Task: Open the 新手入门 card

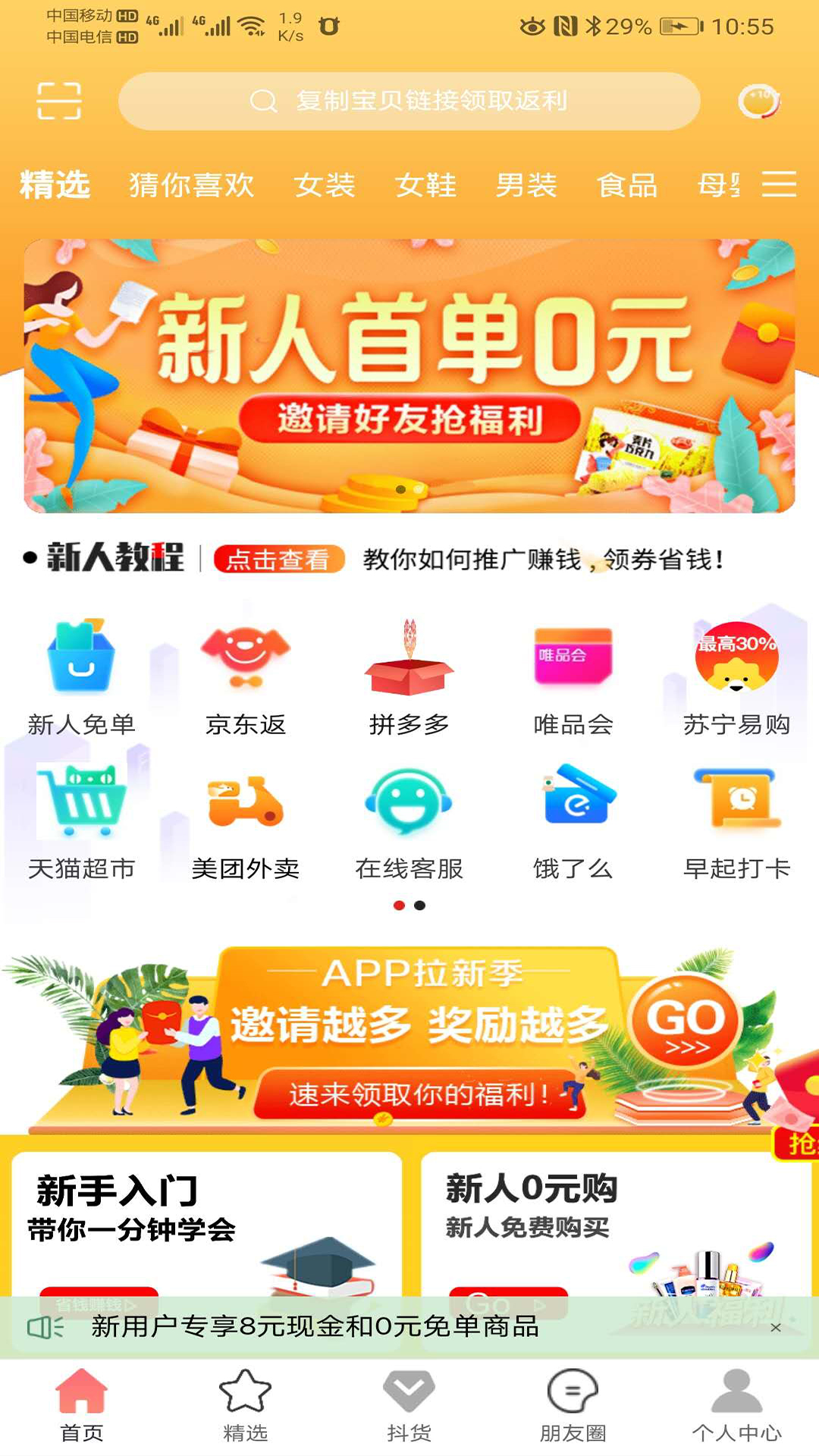Action: click(206, 1221)
